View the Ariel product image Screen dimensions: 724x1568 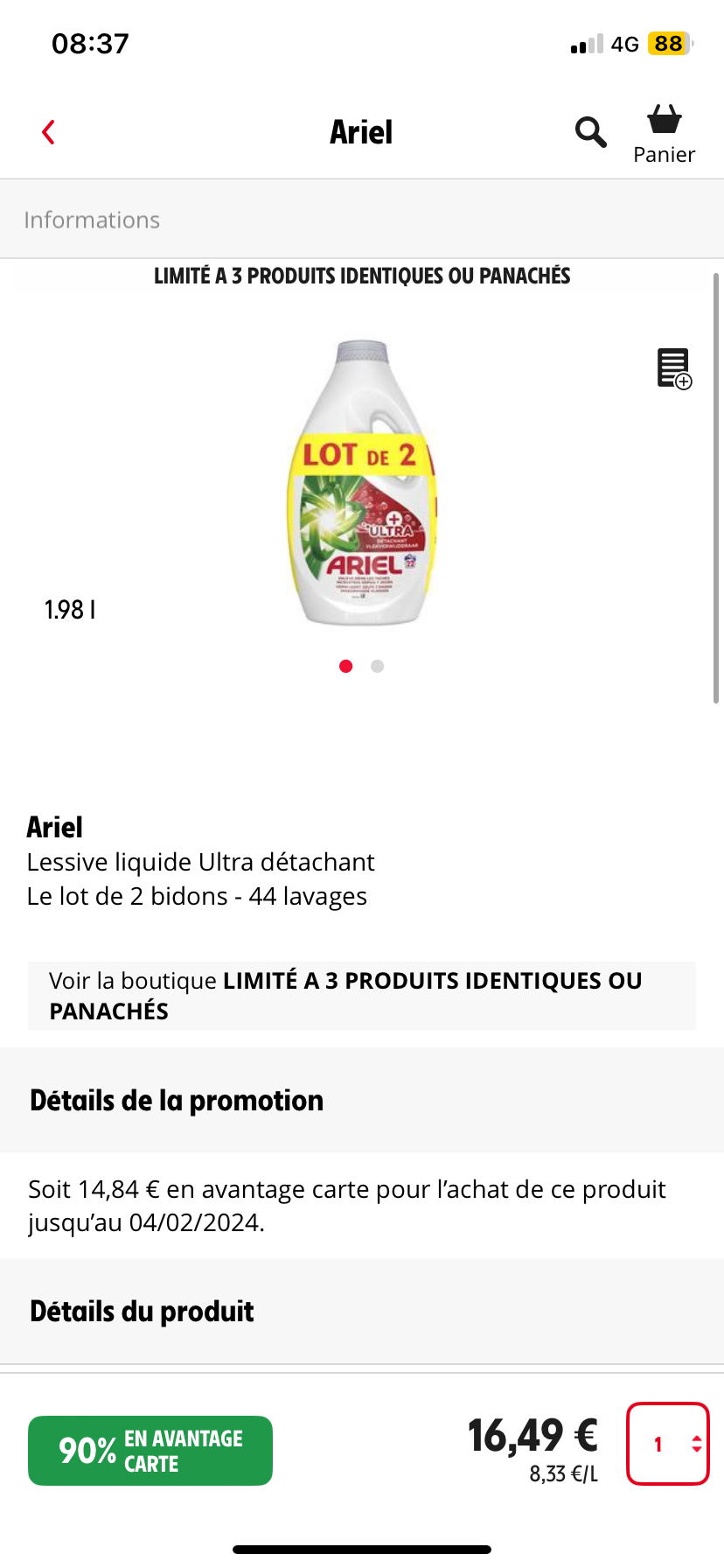coord(362,483)
